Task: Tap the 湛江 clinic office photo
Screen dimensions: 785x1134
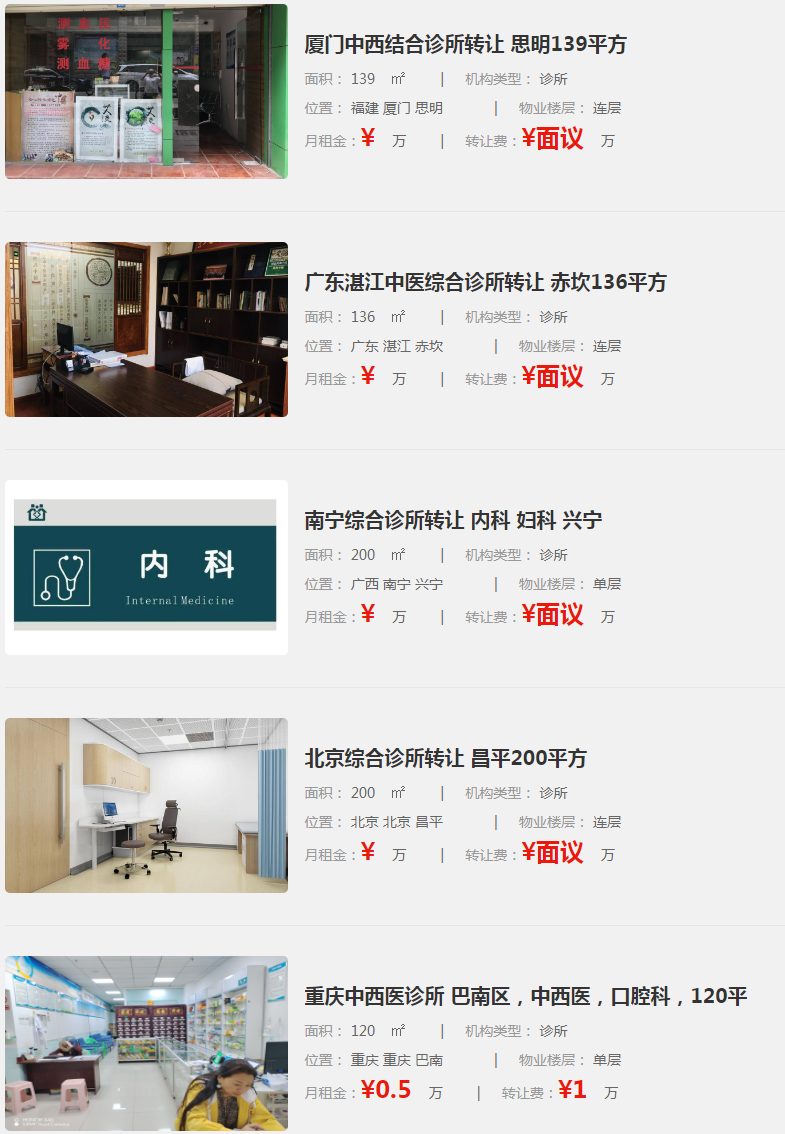Action: click(x=146, y=330)
